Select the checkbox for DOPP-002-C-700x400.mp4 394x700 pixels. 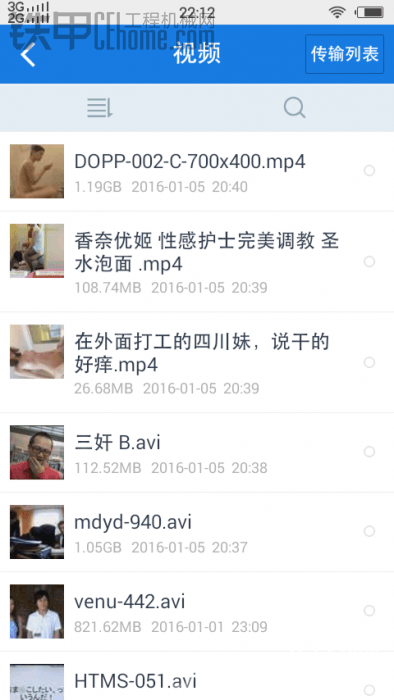(369, 171)
